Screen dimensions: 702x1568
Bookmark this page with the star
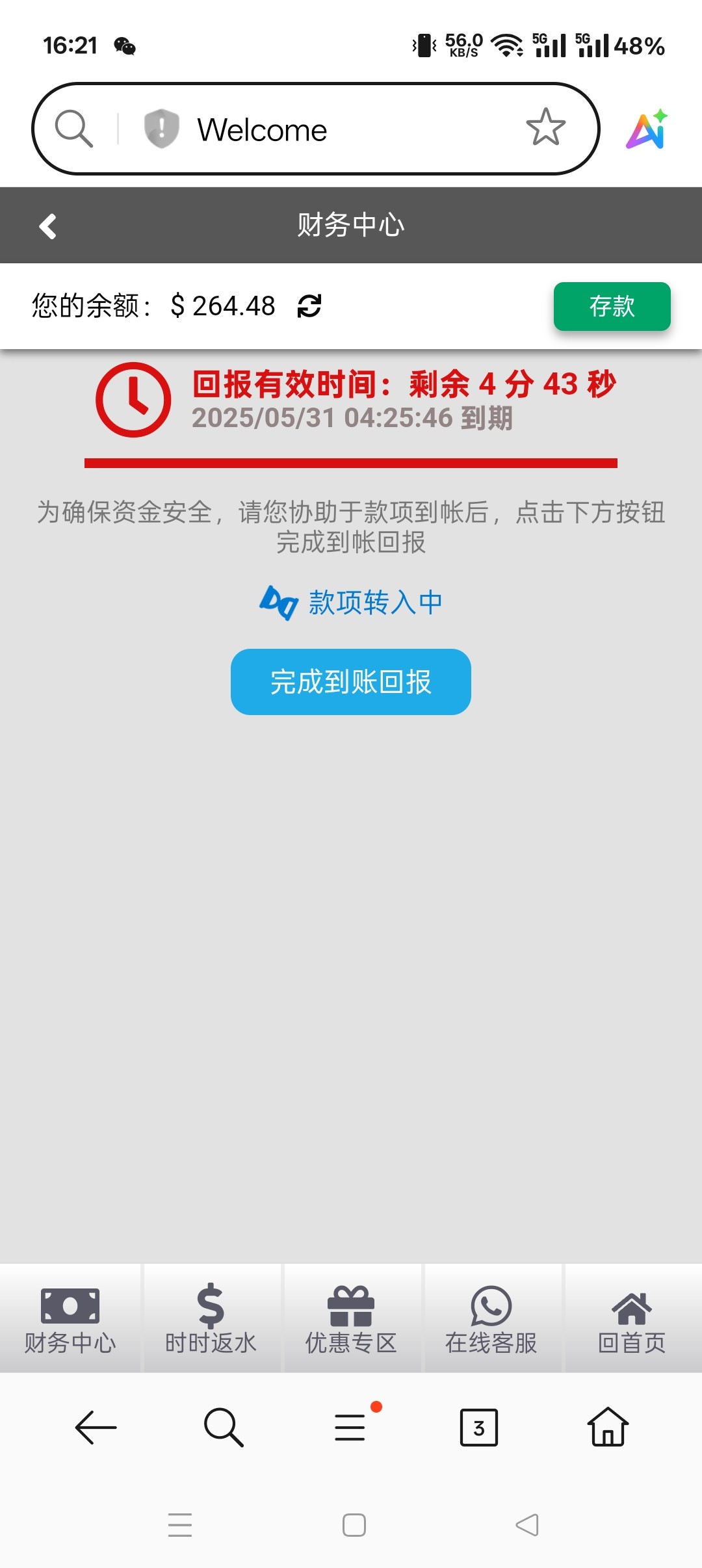[x=545, y=127]
